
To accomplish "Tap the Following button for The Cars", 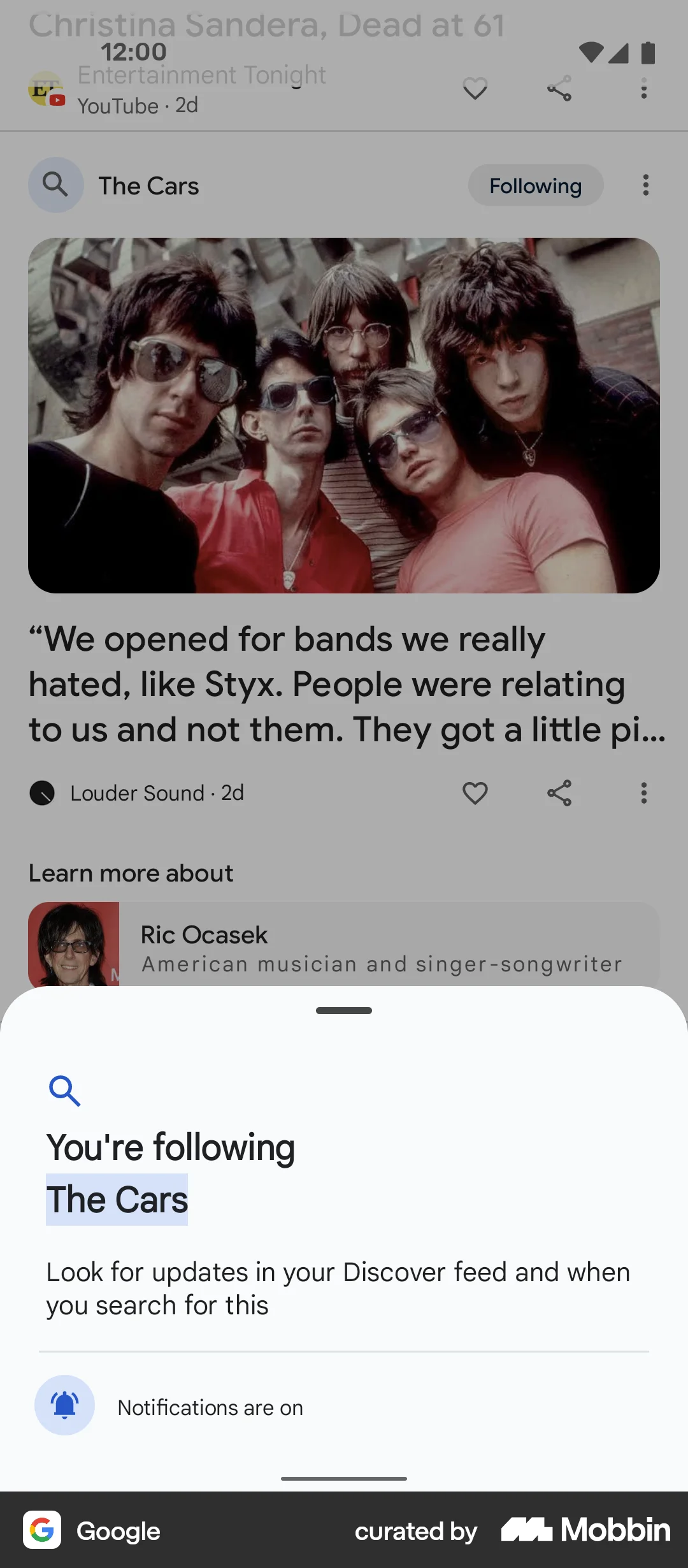I will tap(535, 185).
